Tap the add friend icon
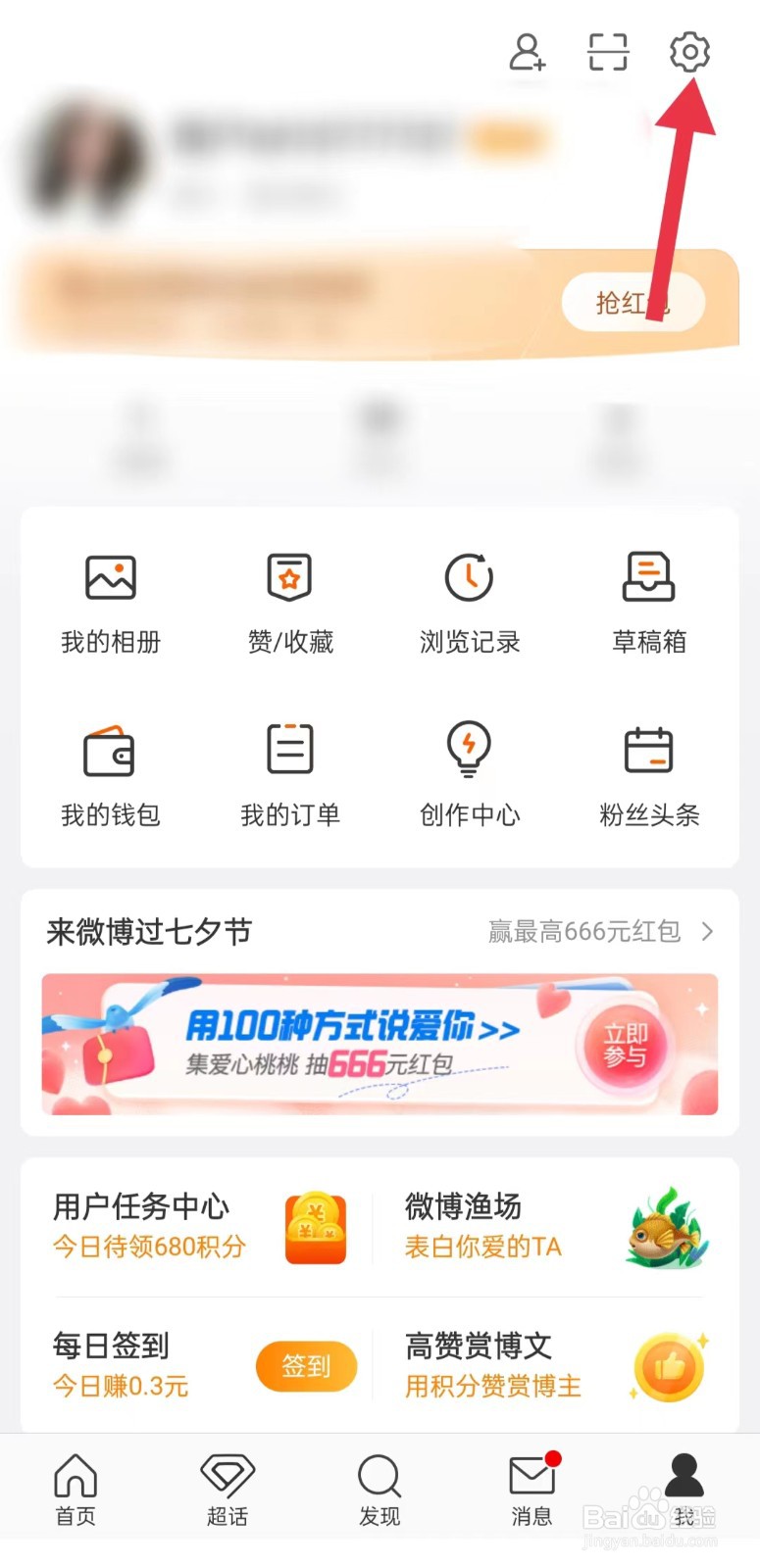This screenshot has height=1568, width=760. coord(527,53)
